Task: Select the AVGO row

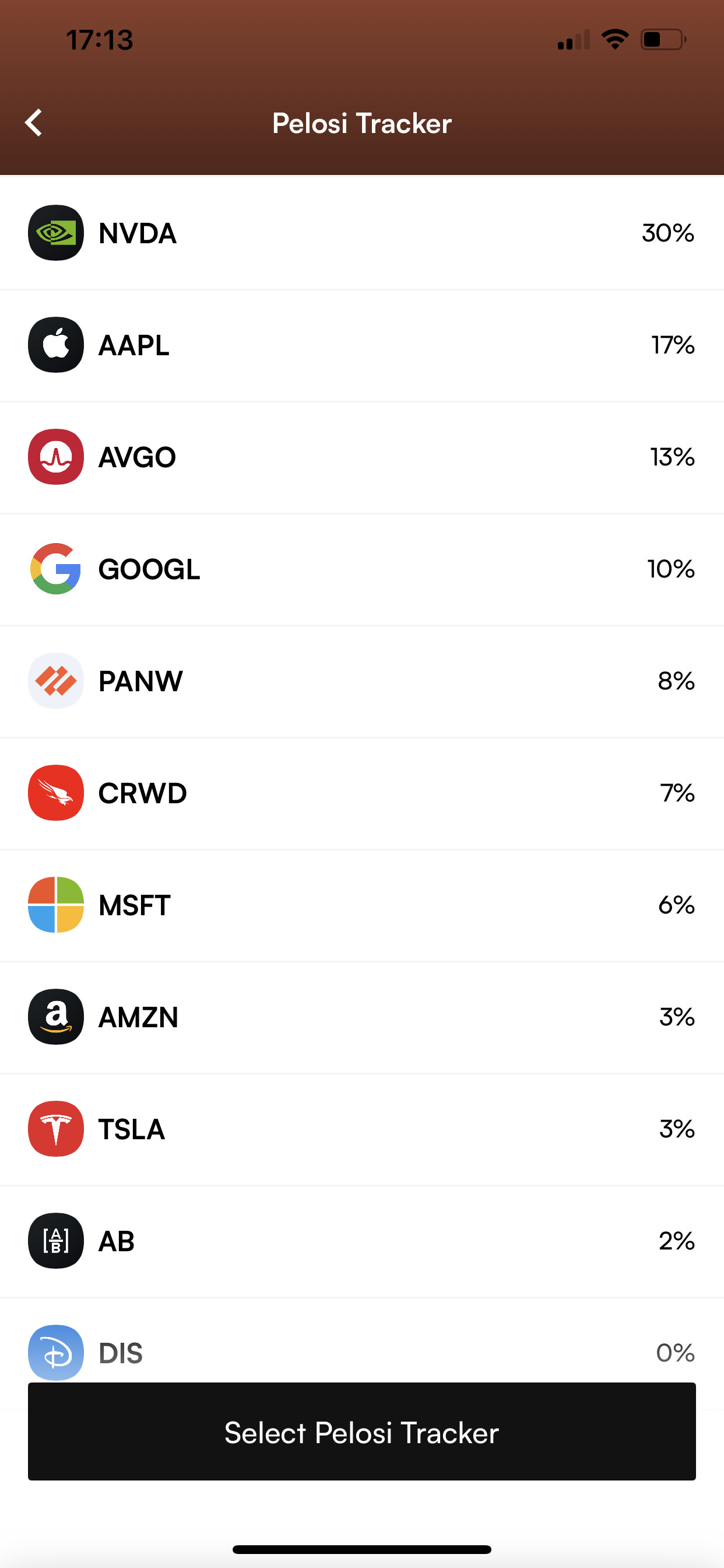Action: [x=362, y=457]
